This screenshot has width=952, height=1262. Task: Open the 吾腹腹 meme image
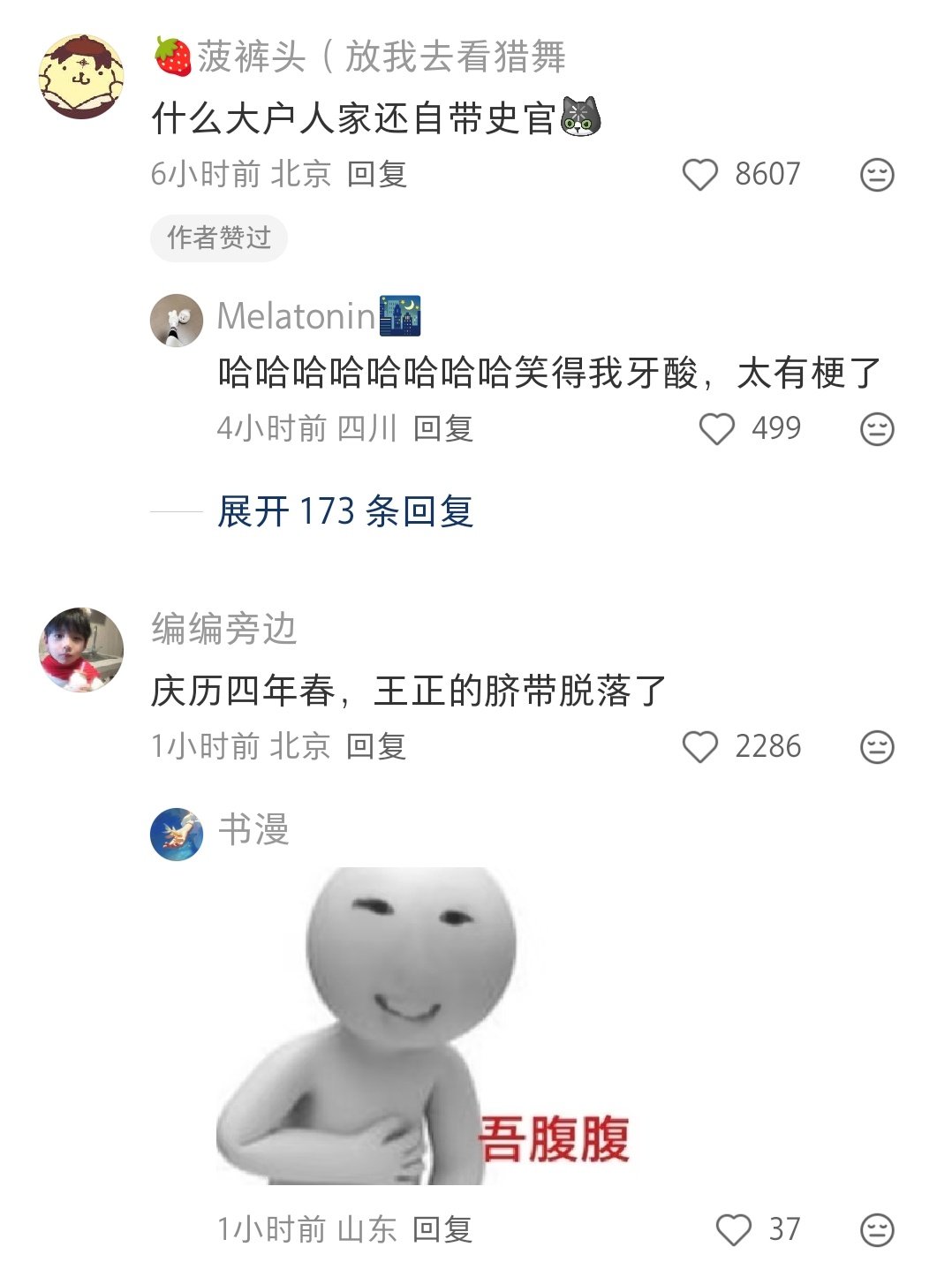(424, 1026)
